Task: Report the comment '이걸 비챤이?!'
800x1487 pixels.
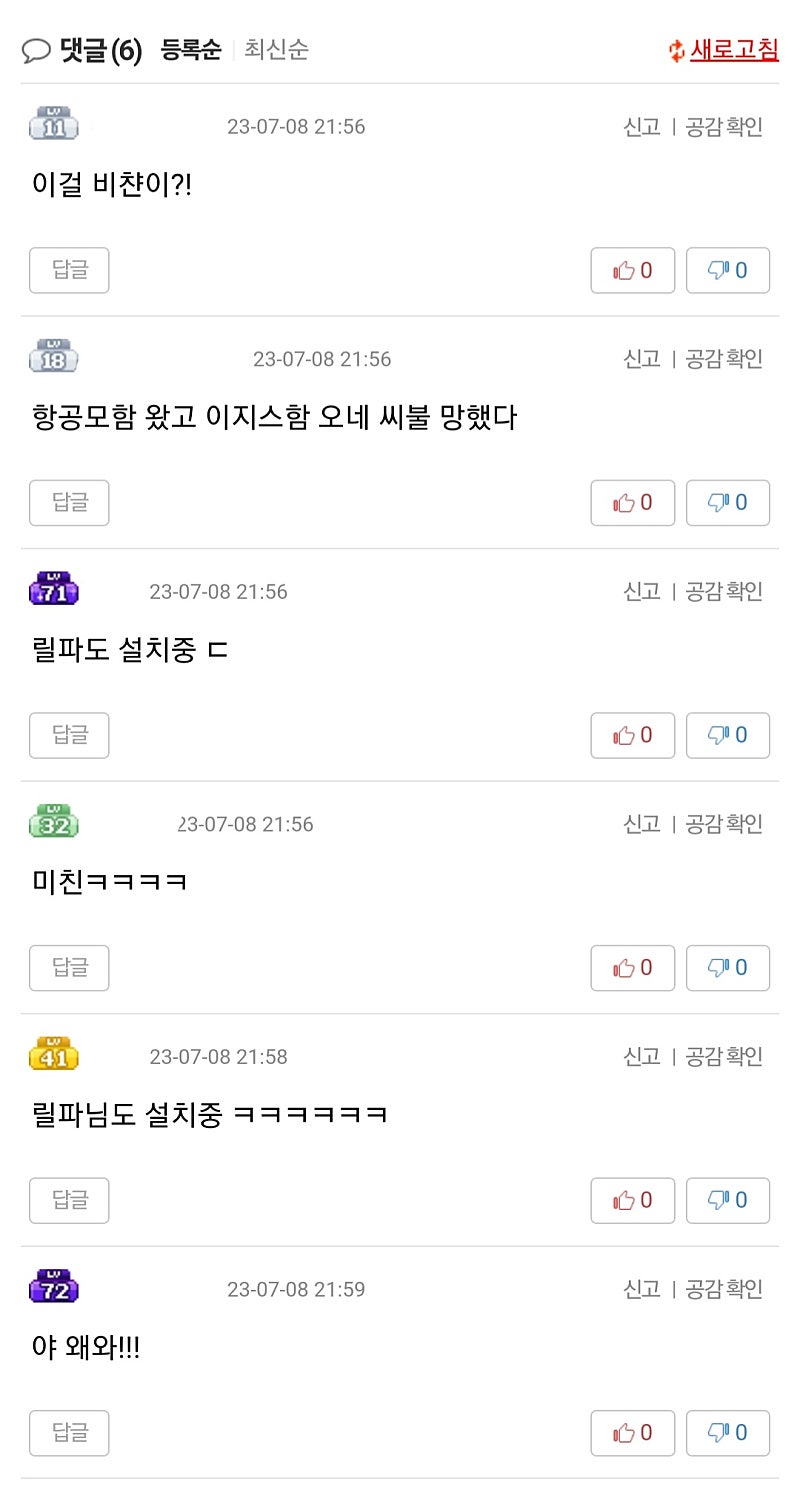Action: 642,127
